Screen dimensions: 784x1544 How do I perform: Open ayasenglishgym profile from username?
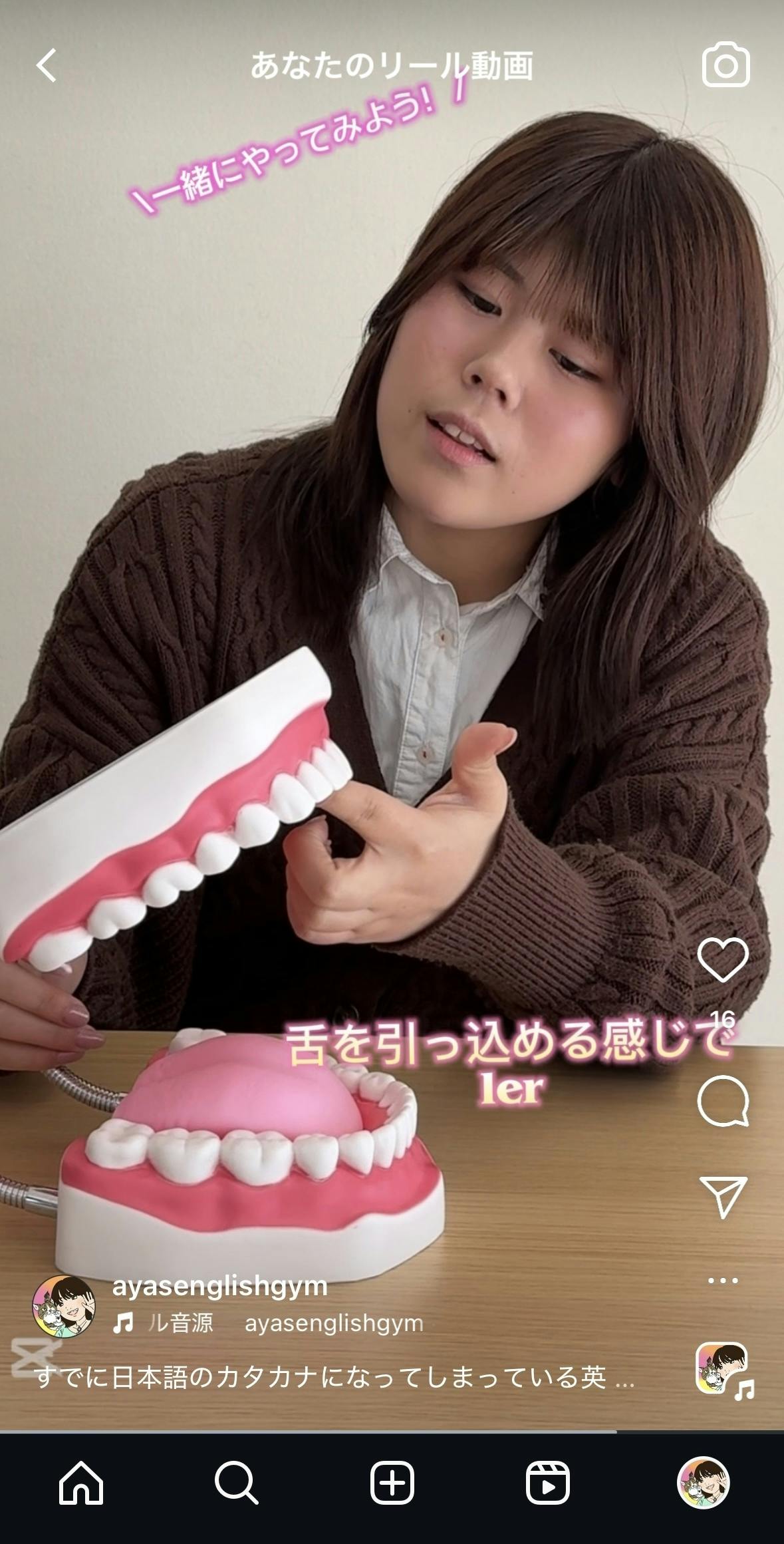point(219,1286)
